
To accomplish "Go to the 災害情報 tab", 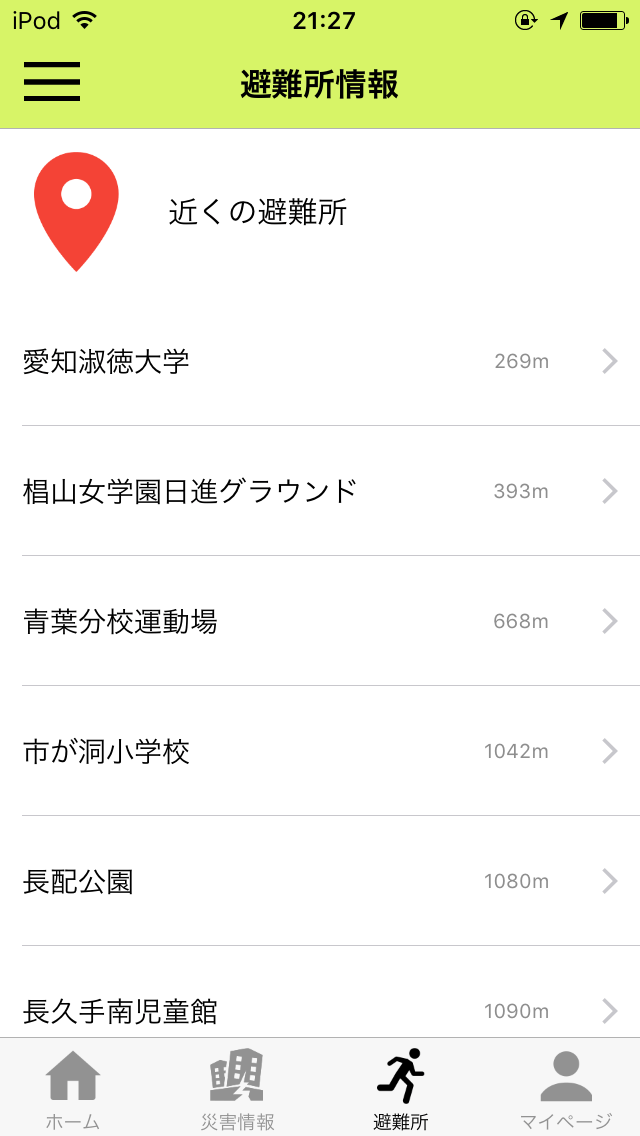I will 237,1088.
